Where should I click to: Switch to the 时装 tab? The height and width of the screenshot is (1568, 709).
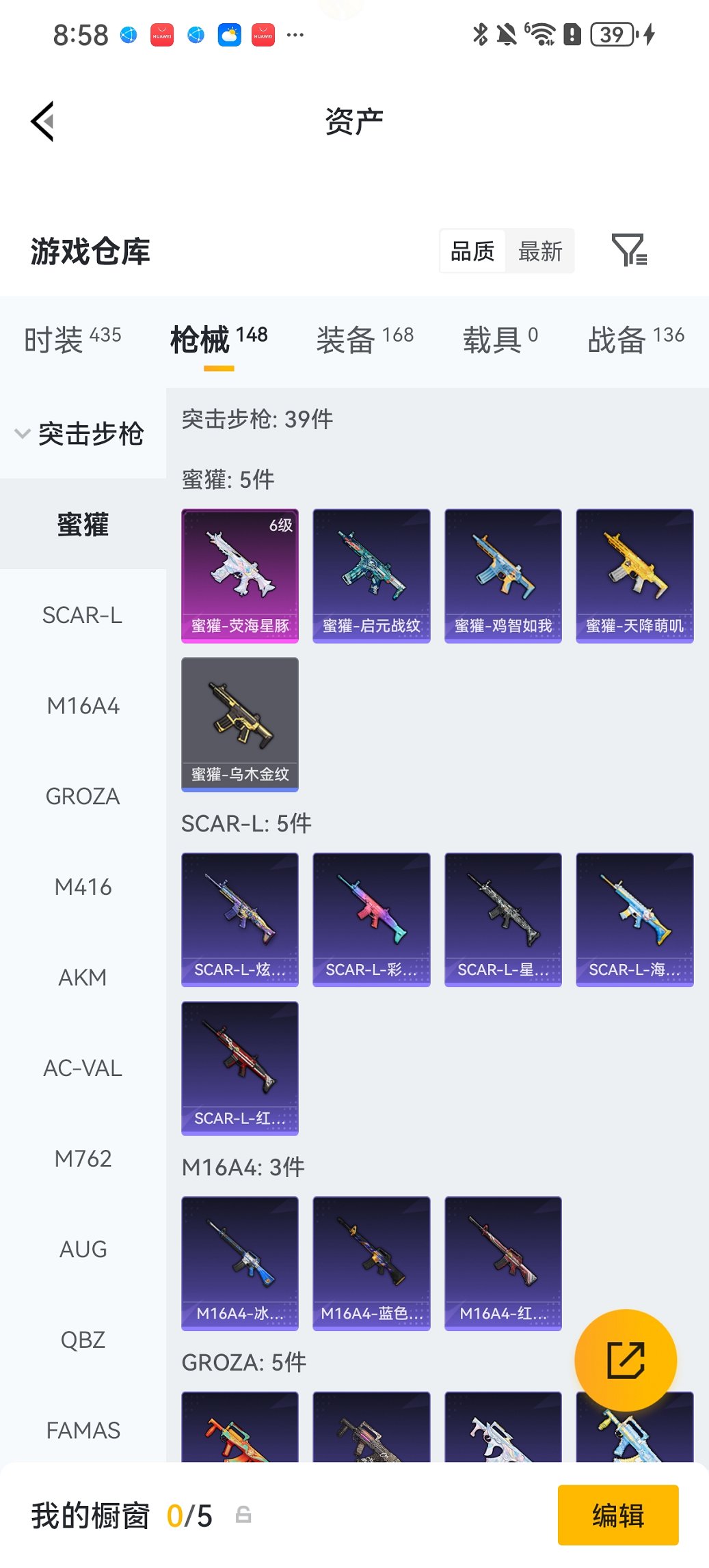pyautogui.click(x=72, y=339)
